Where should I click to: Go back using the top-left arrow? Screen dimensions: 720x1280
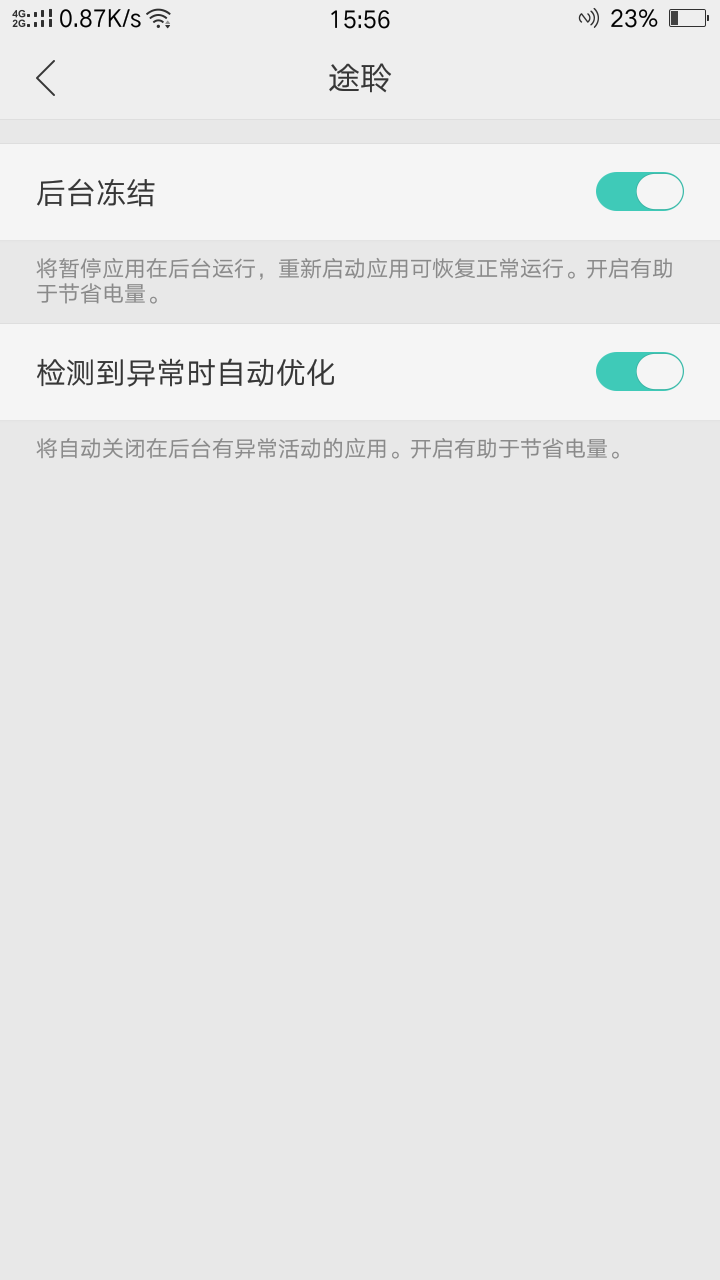[x=46, y=78]
